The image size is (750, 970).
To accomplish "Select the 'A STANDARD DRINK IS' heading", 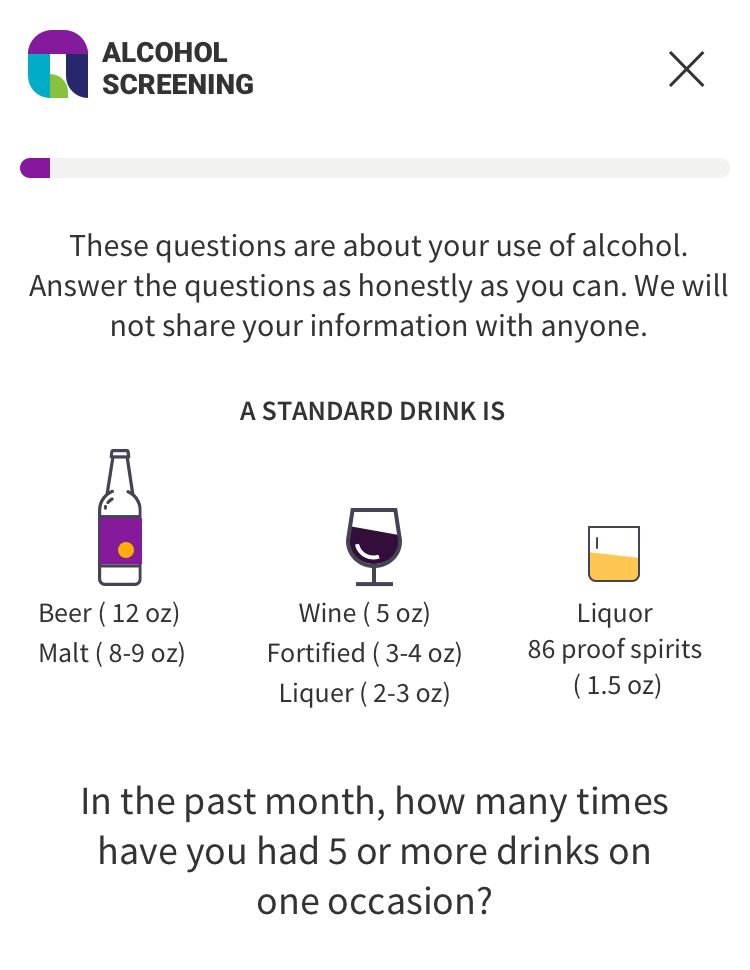I will coord(373,411).
